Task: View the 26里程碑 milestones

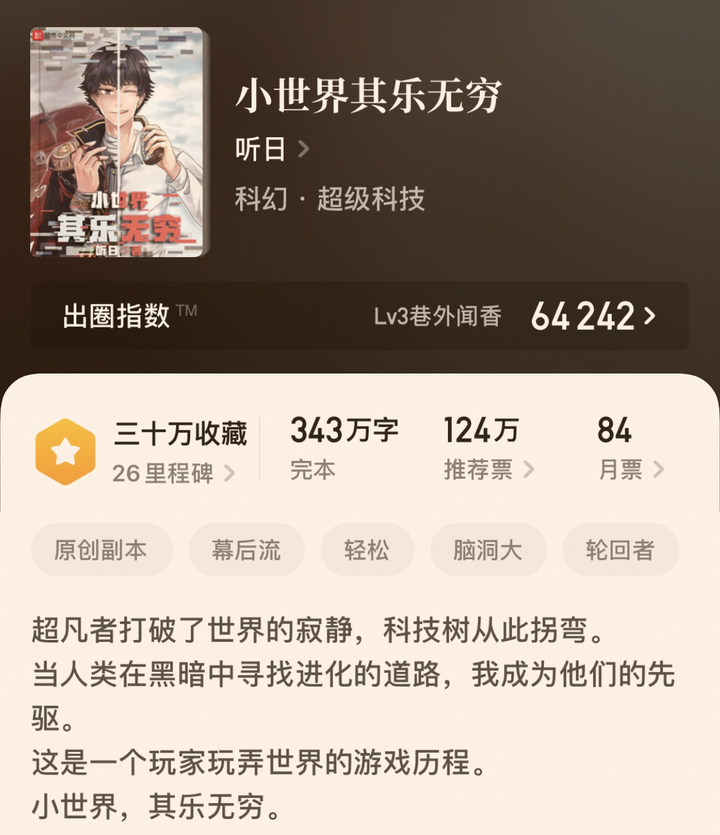Action: click(x=174, y=473)
